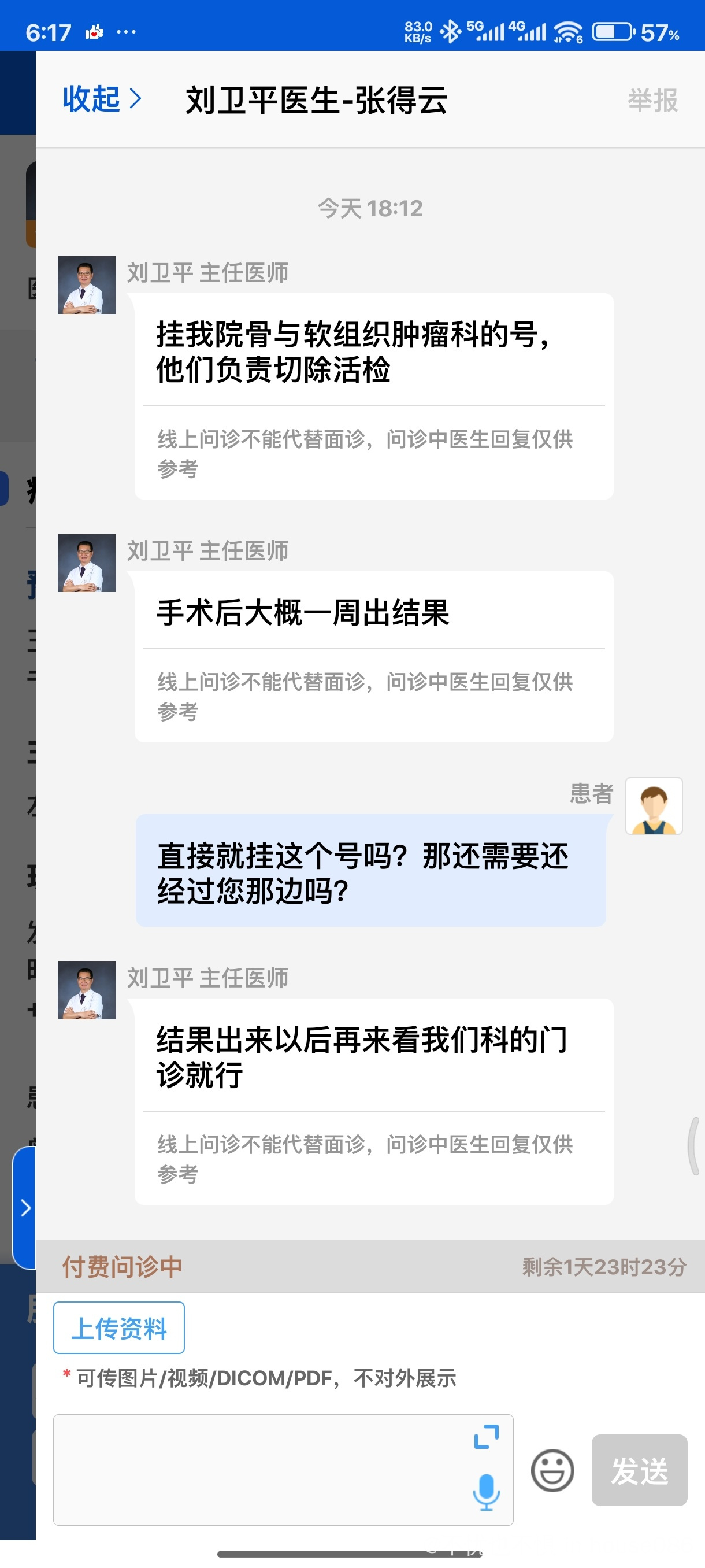Send the message with 发送
The image size is (705, 1568).
pos(639,1470)
